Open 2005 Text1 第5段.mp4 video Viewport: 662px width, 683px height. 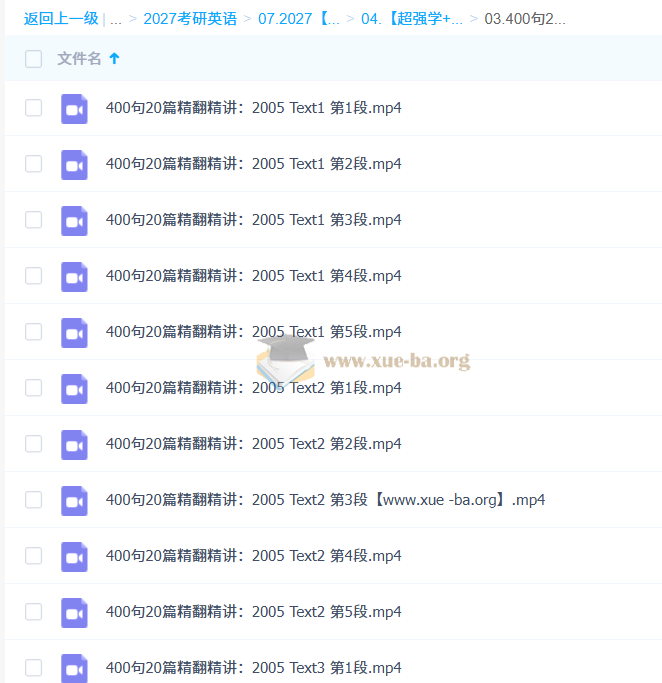(253, 332)
